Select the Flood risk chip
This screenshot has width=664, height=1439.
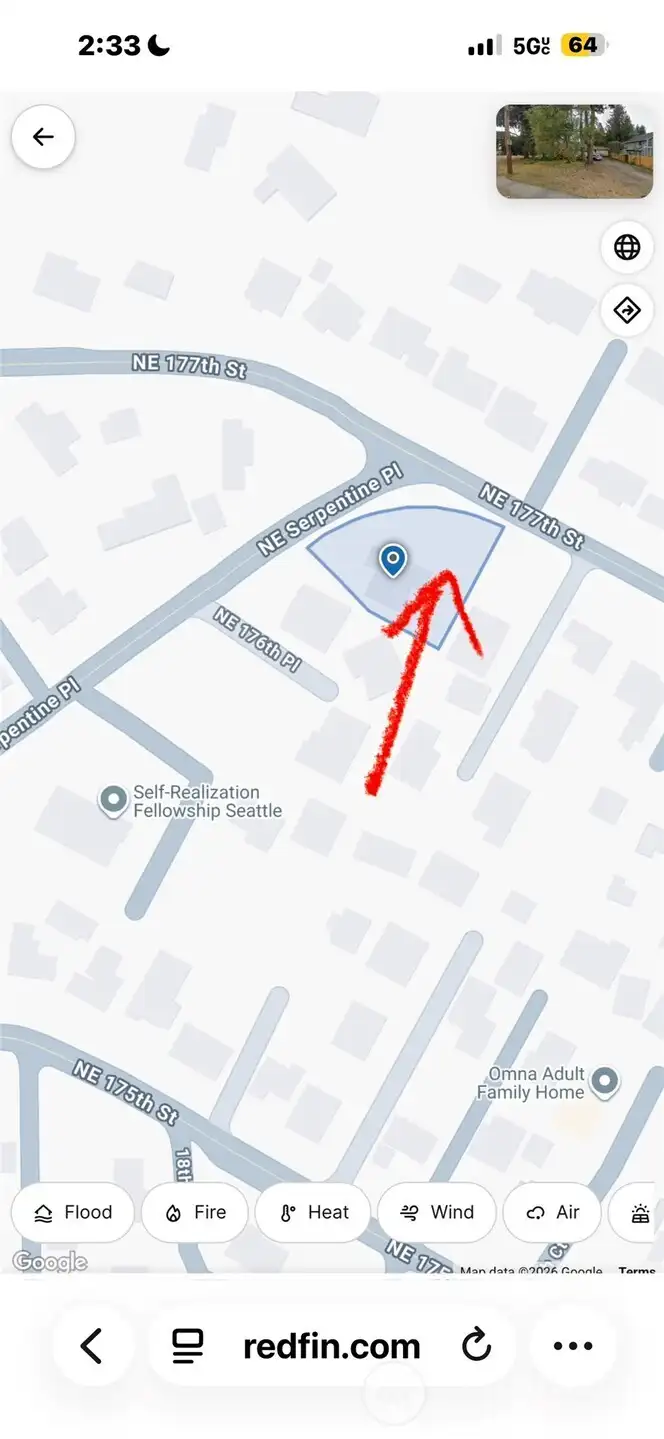(73, 1213)
